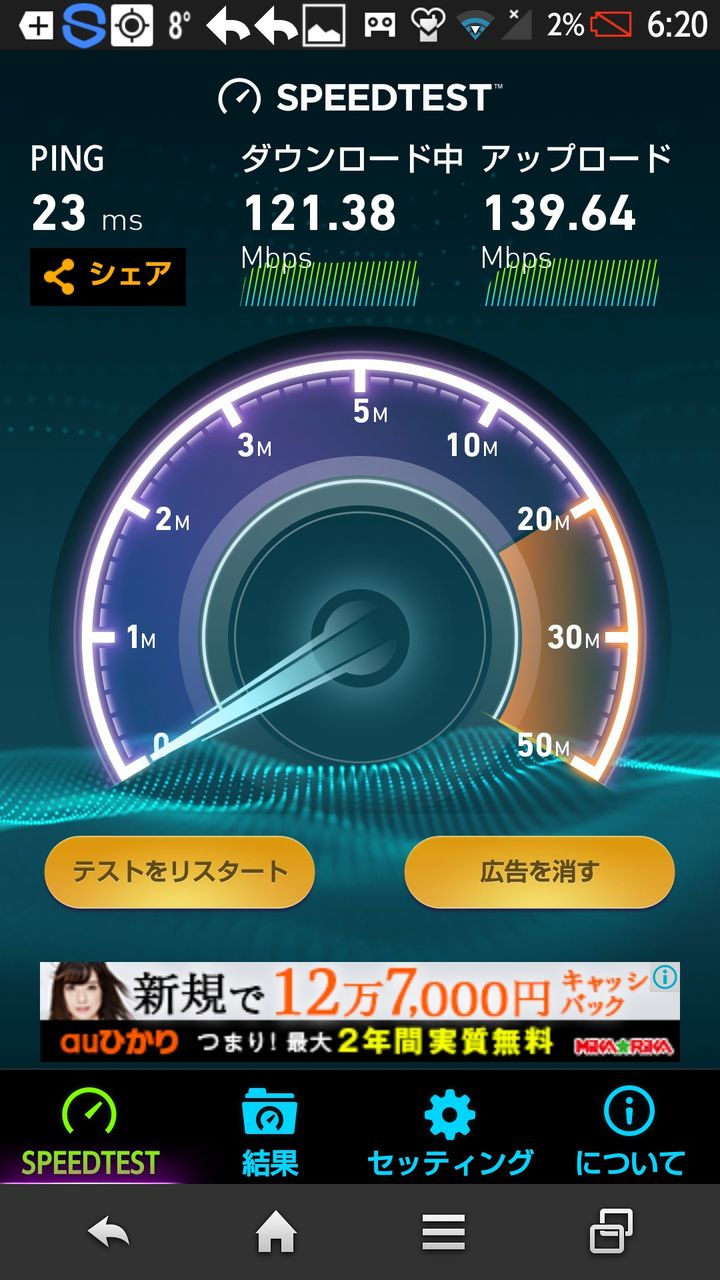Go to the home screen

click(277, 1232)
